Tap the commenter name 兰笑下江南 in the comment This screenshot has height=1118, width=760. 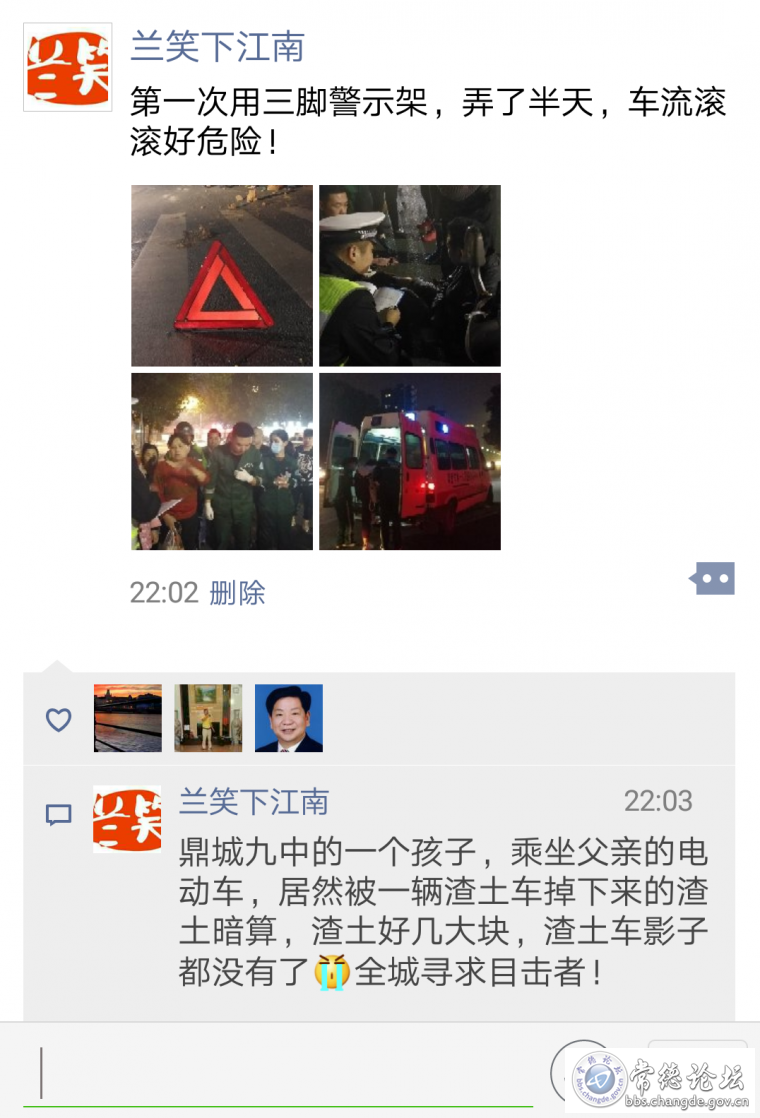pos(254,801)
